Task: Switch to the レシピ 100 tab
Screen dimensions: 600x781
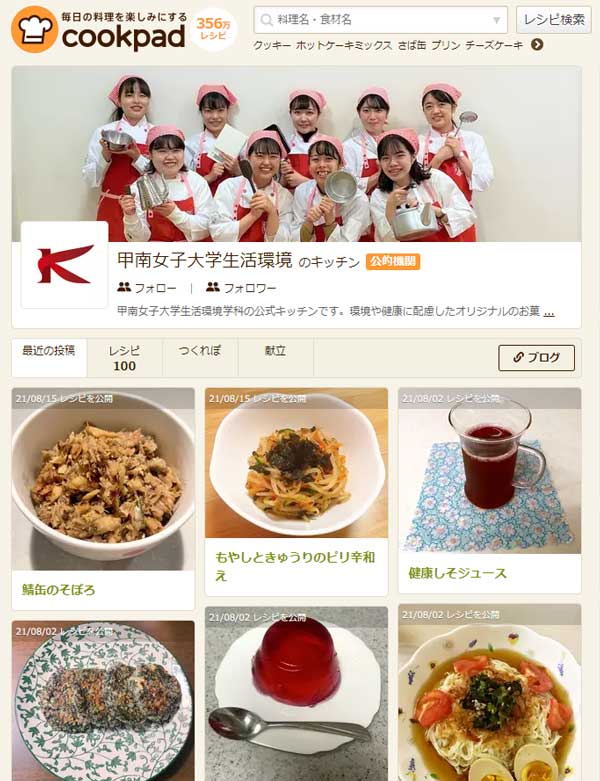Action: point(124,358)
